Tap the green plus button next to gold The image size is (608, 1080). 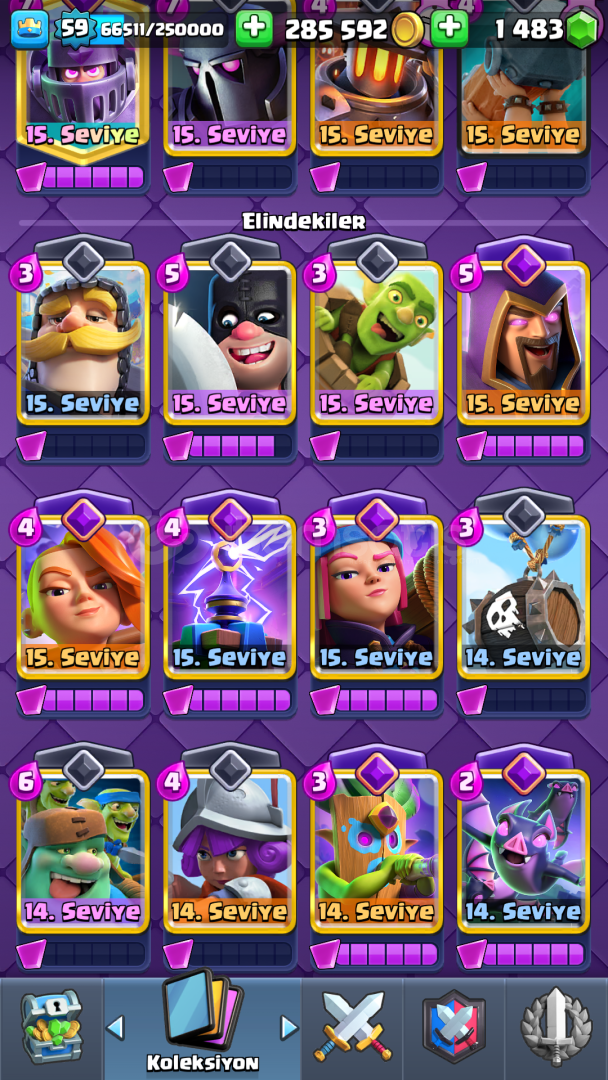point(254,29)
